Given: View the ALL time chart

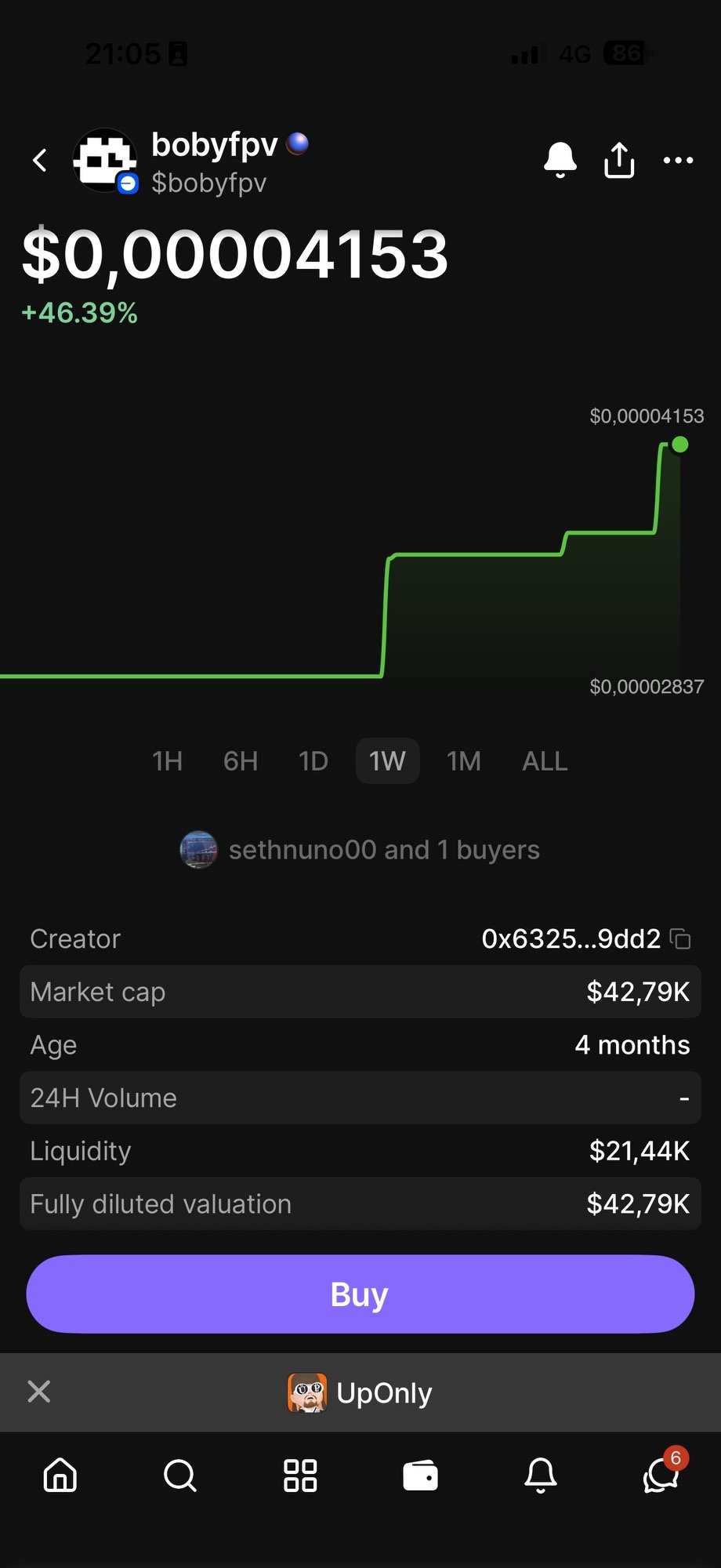Looking at the screenshot, I should (545, 761).
